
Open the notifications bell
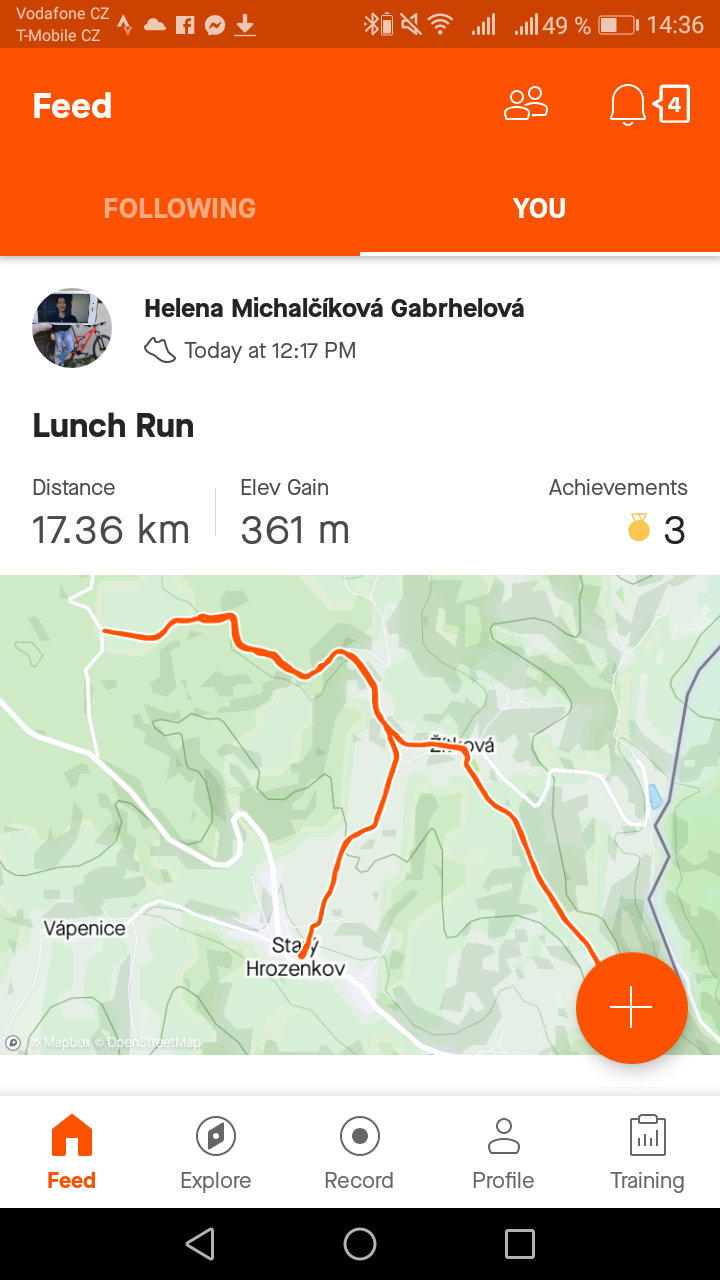628,105
